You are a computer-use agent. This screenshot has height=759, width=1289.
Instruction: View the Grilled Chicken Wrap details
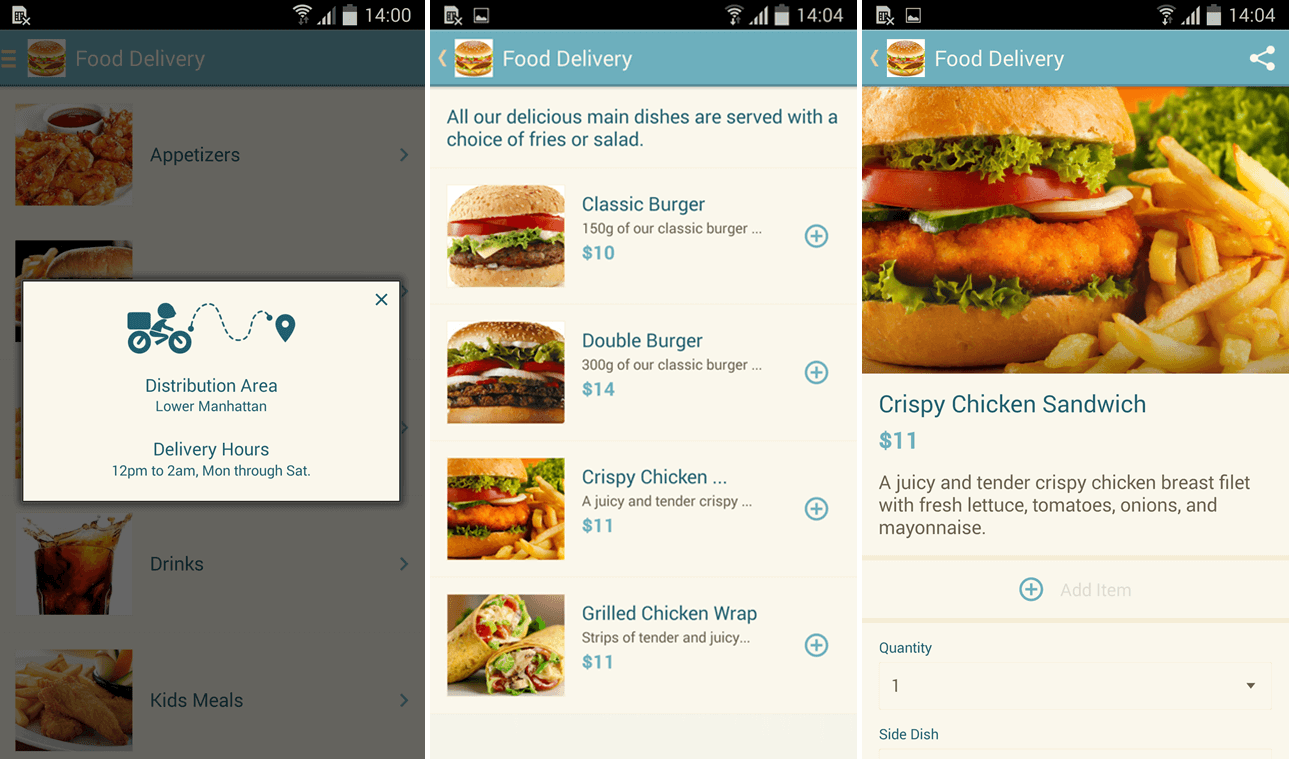pos(668,614)
